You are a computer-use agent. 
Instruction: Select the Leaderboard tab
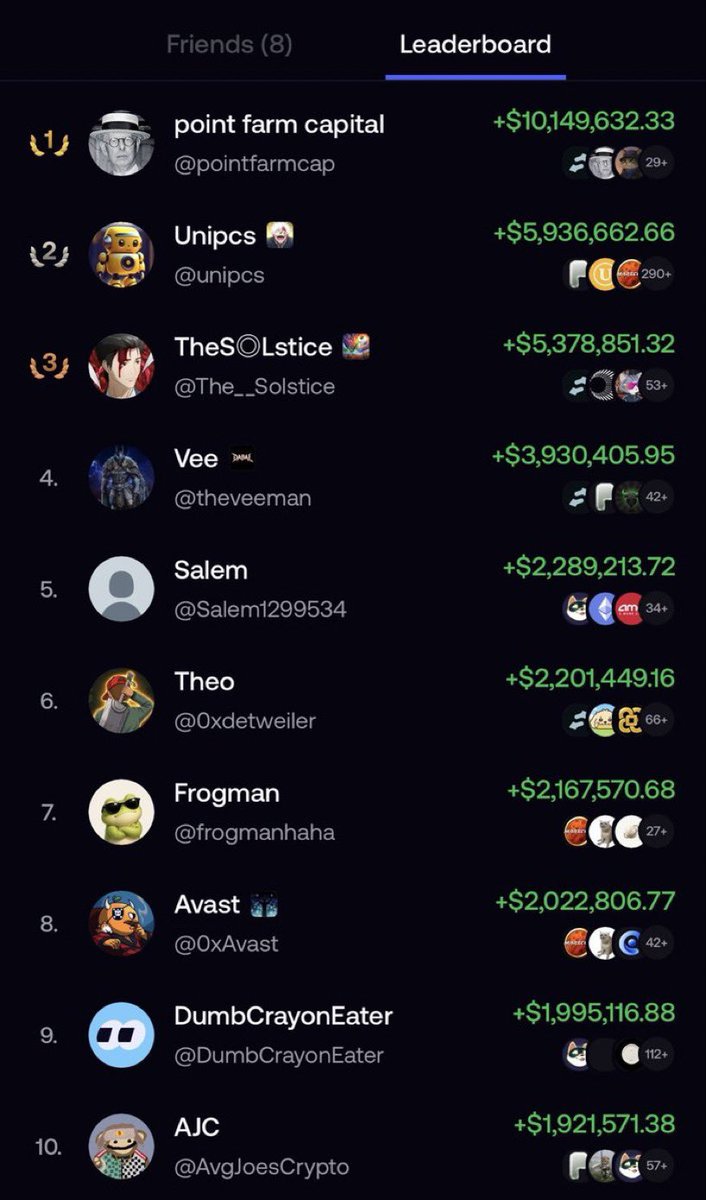tap(475, 44)
